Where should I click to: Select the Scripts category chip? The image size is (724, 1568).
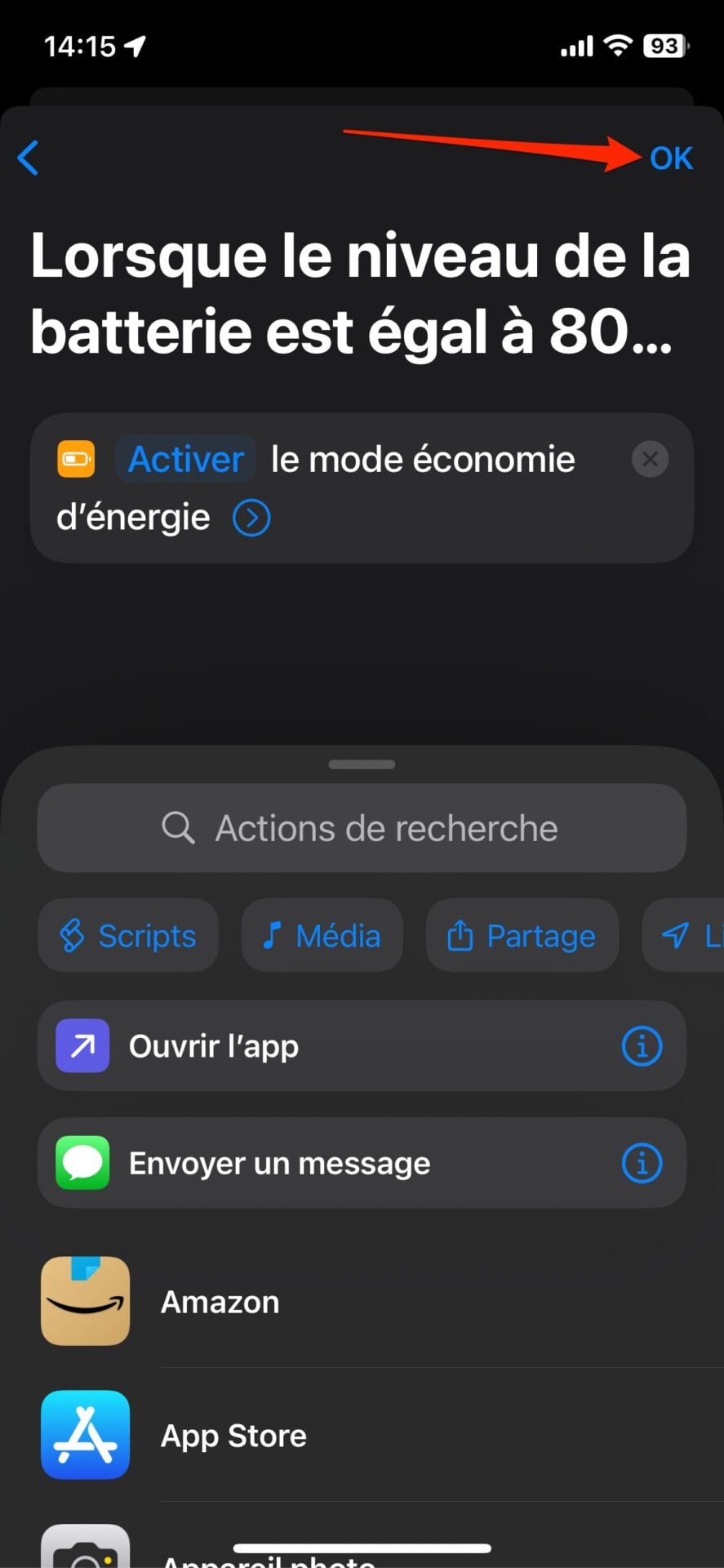click(129, 935)
